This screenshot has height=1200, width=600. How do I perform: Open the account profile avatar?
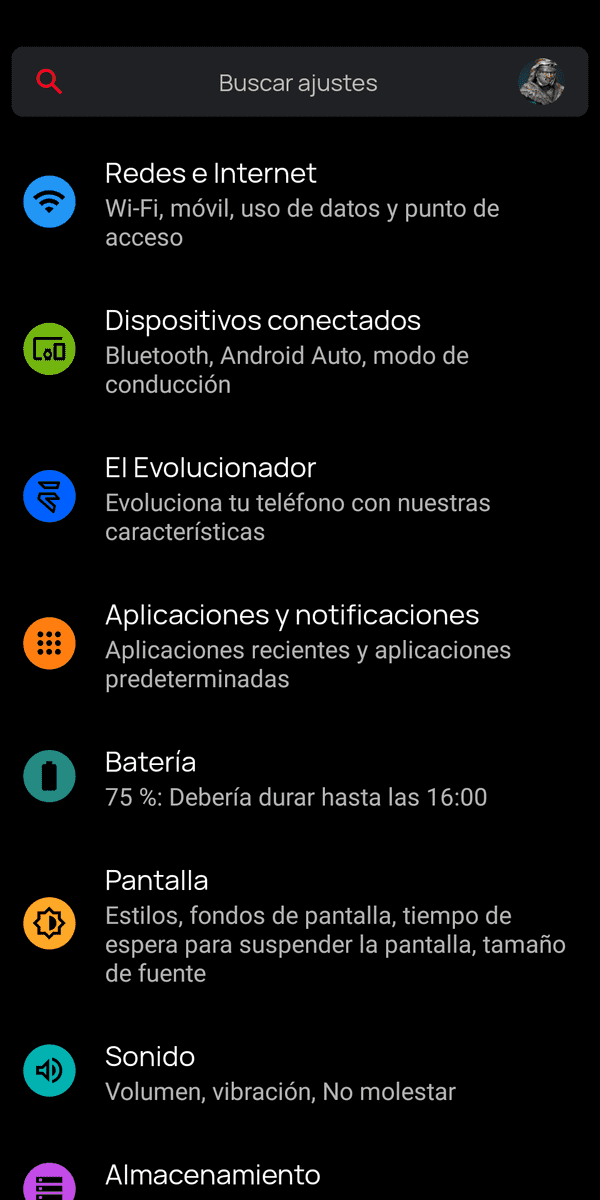542,82
